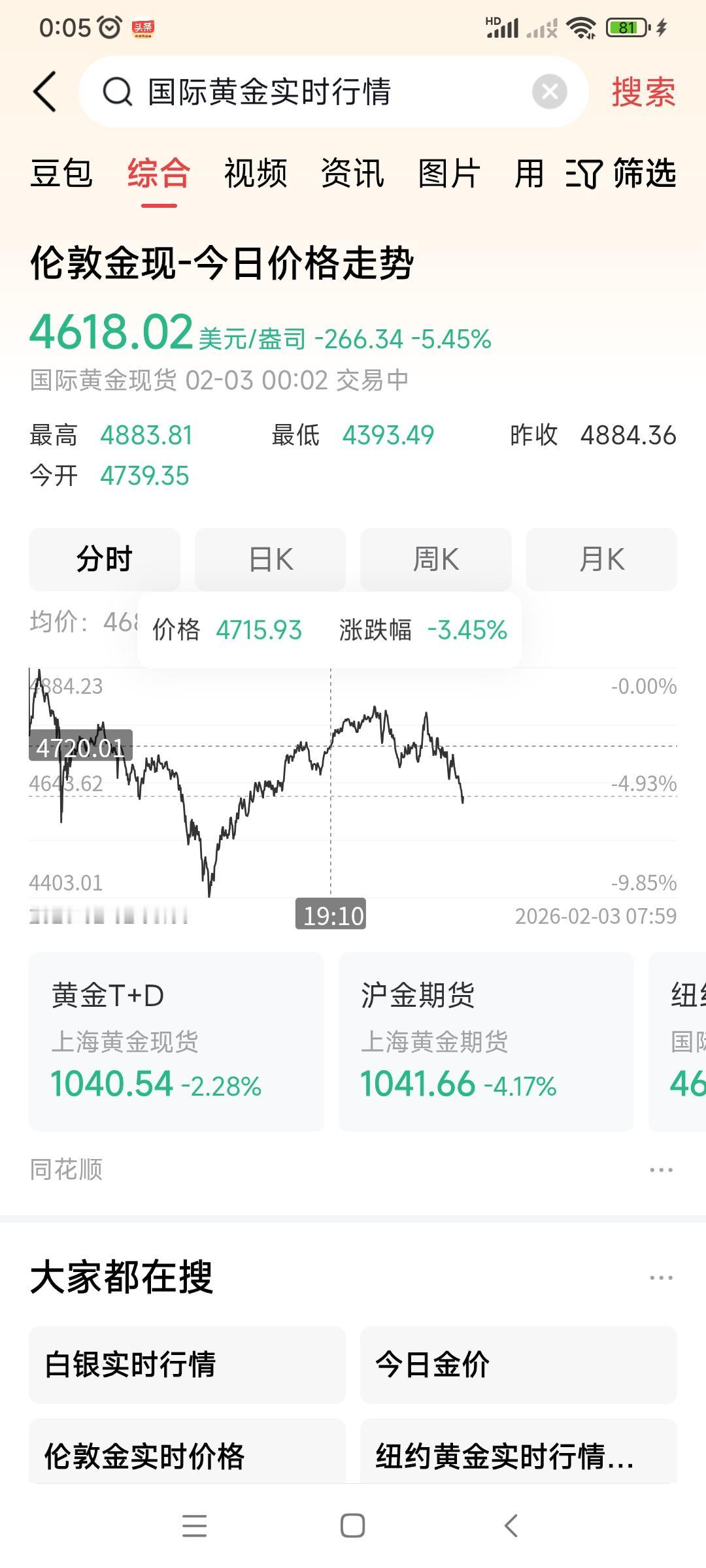This screenshot has height=1568, width=706.
Task: Select the 图片 tab
Action: click(x=448, y=174)
